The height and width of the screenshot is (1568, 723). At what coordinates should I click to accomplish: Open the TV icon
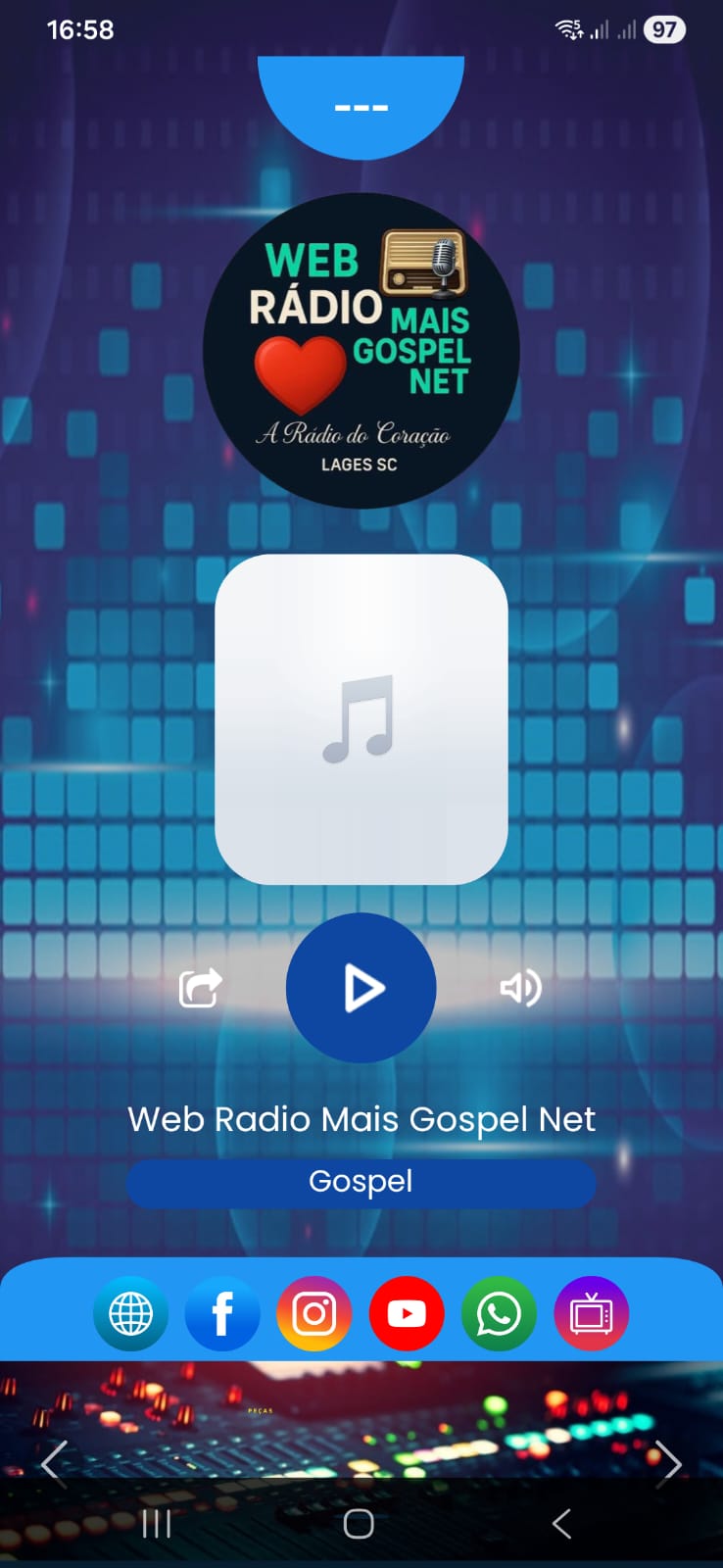(x=591, y=1314)
